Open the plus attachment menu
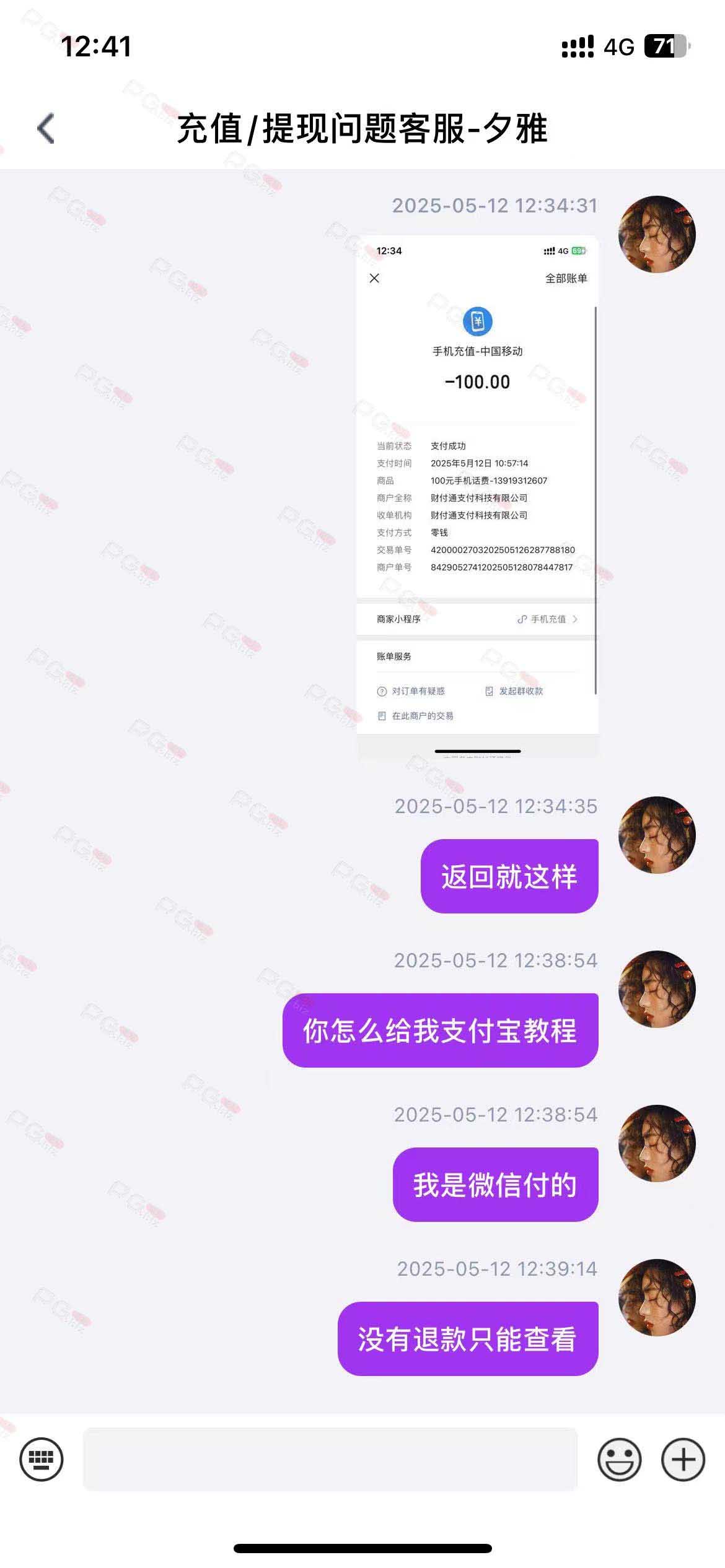 tap(683, 1459)
